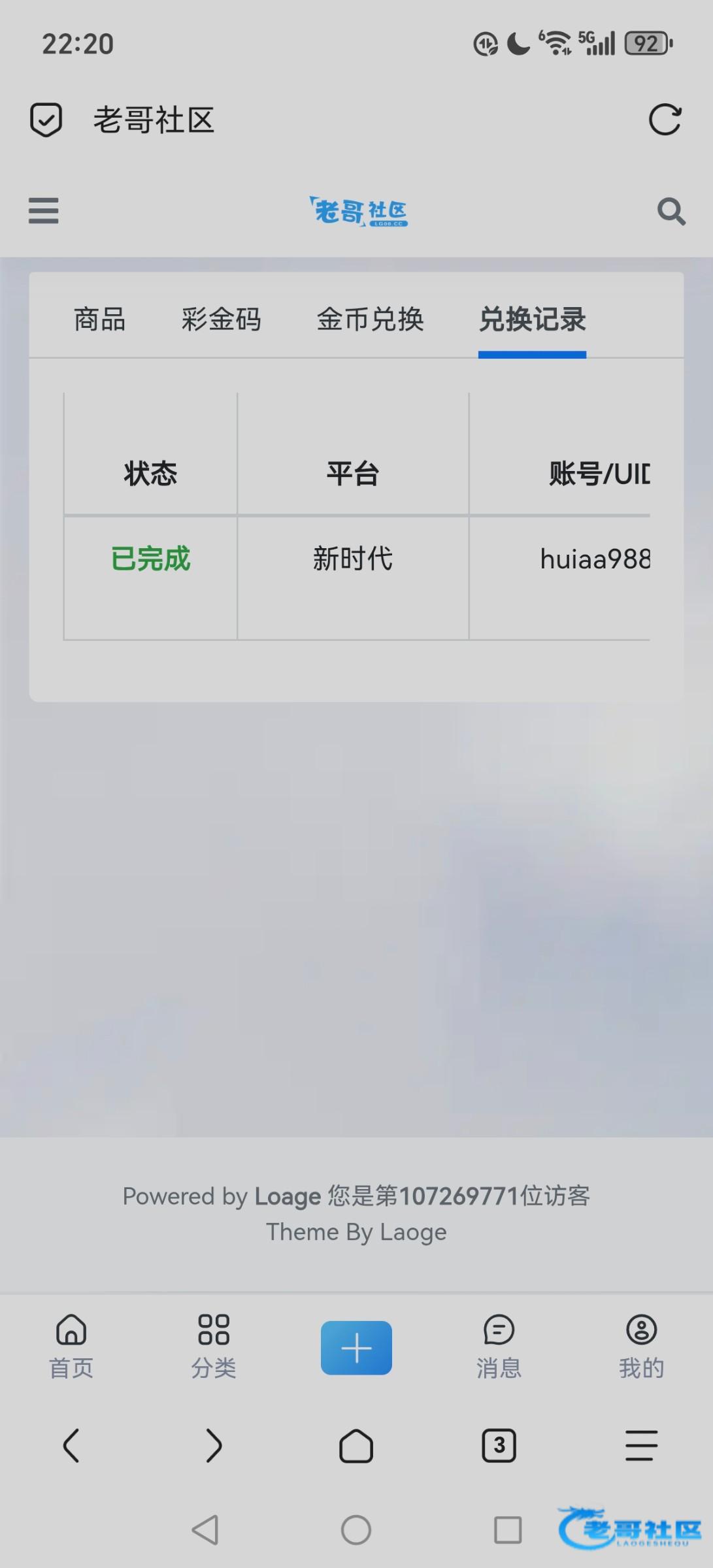Reload the page with the refresh icon
The image size is (713, 1568).
click(x=665, y=120)
